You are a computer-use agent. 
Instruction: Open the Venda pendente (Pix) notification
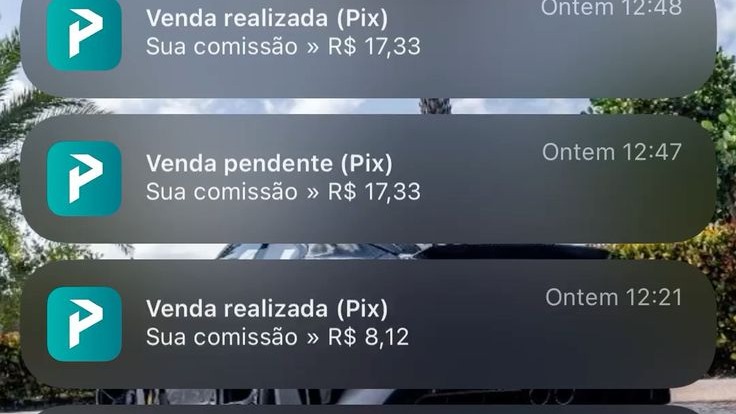pos(368,178)
